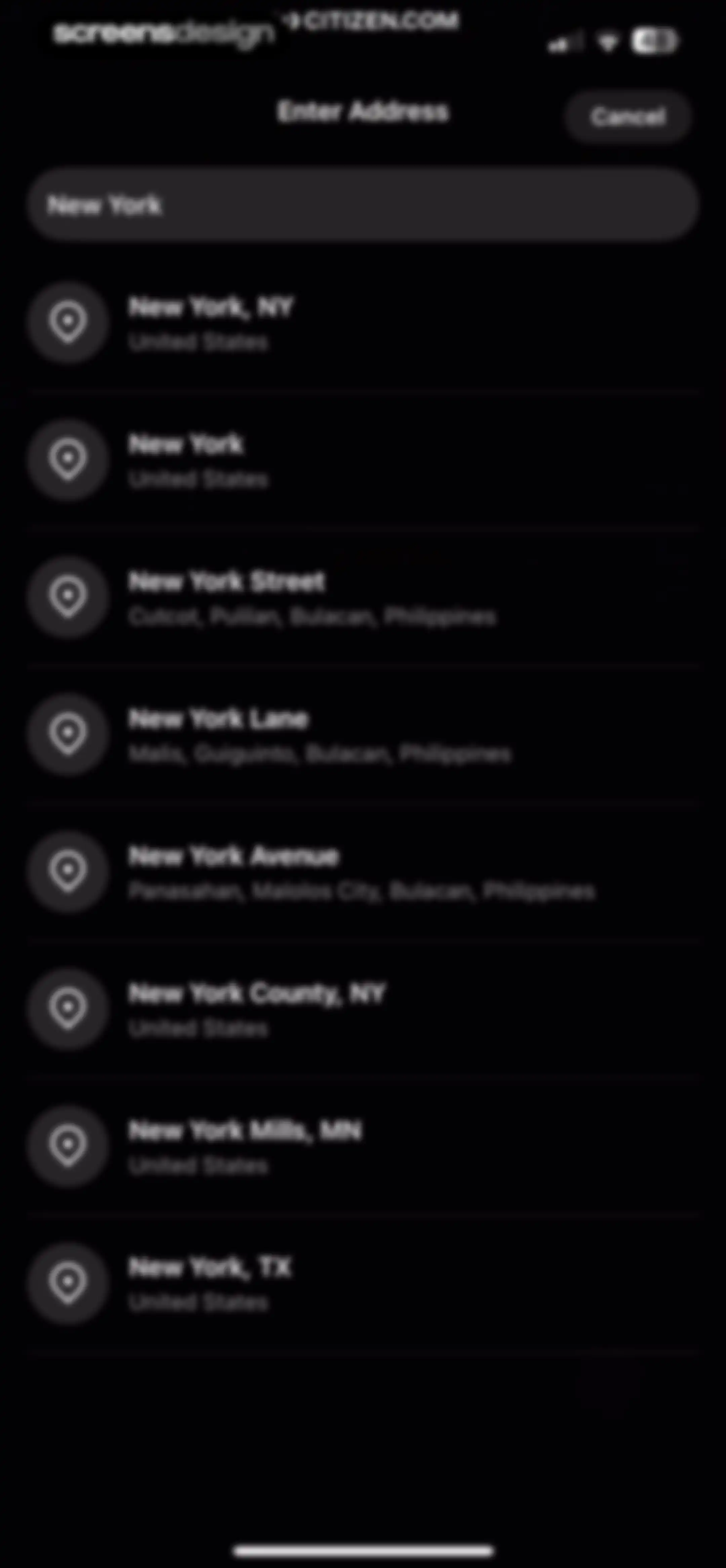Choose New York County, NY

pyautogui.click(x=363, y=1010)
